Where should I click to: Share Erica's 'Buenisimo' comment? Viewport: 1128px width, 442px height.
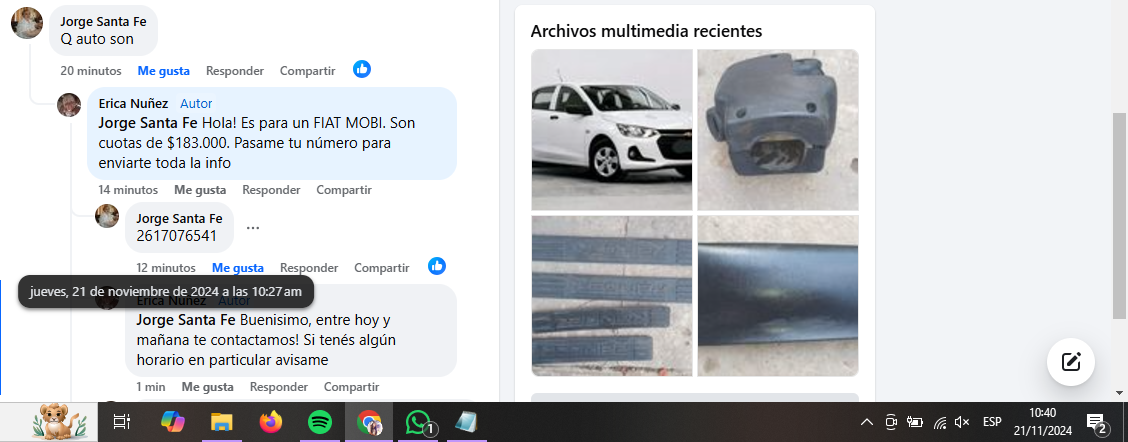click(351, 387)
